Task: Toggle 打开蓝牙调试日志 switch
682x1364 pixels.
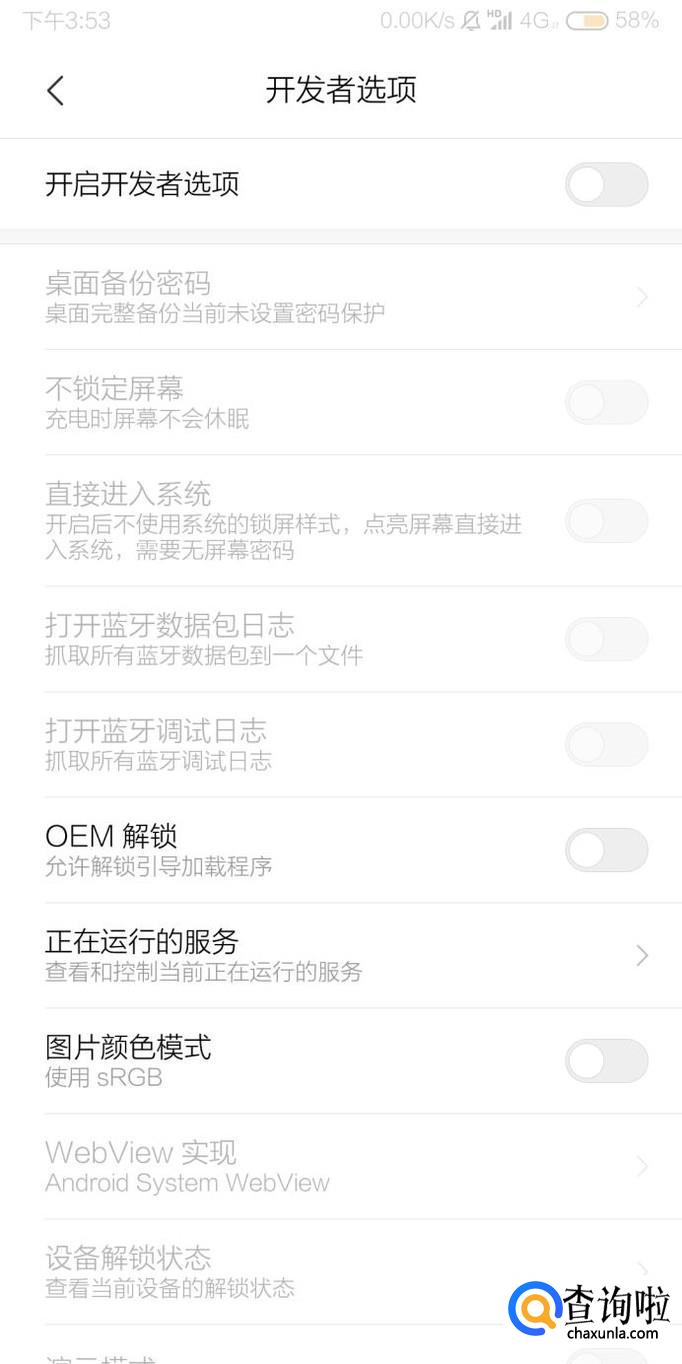Action: tap(606, 745)
